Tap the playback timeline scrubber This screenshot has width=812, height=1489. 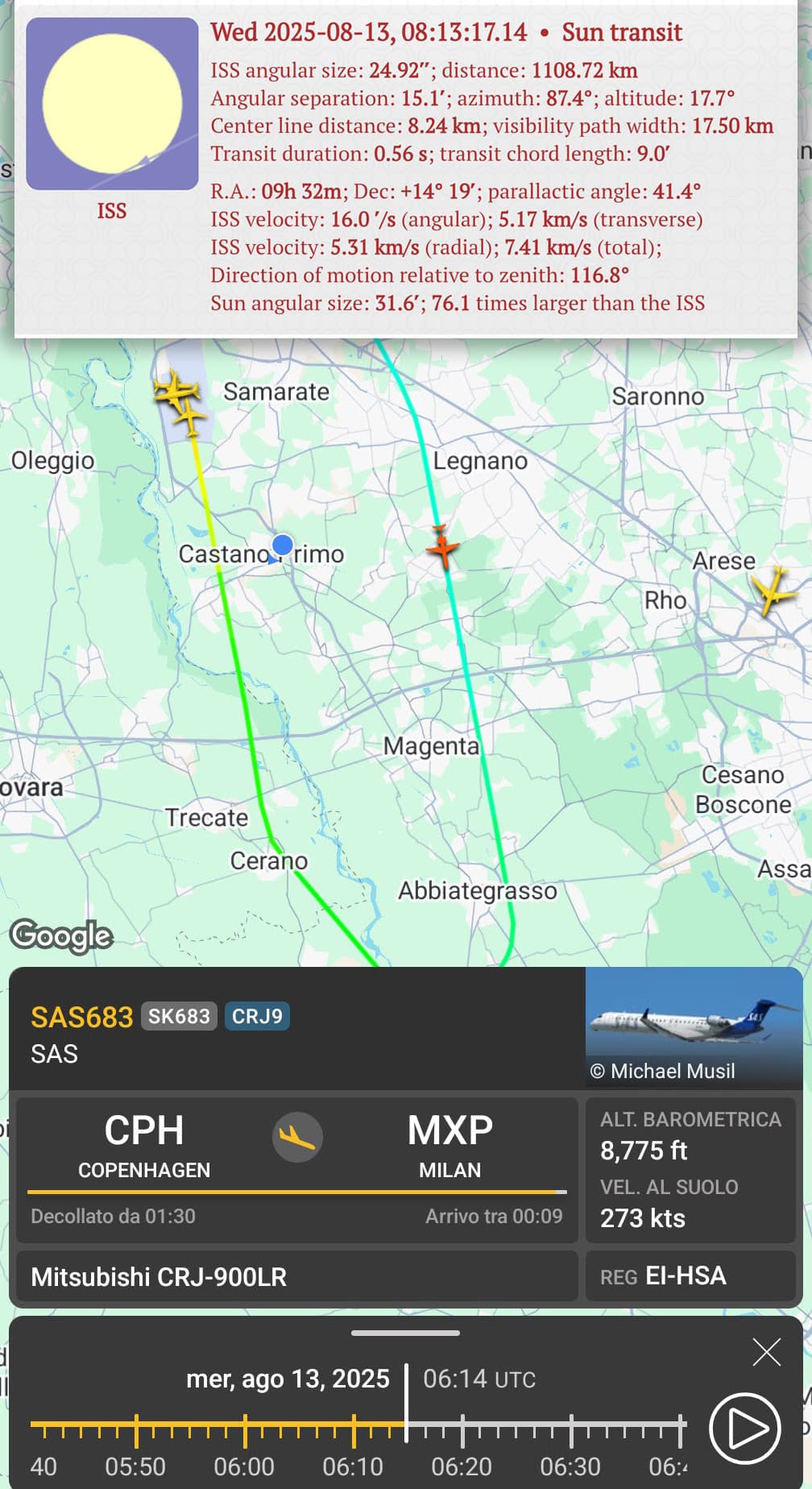coord(358,1429)
